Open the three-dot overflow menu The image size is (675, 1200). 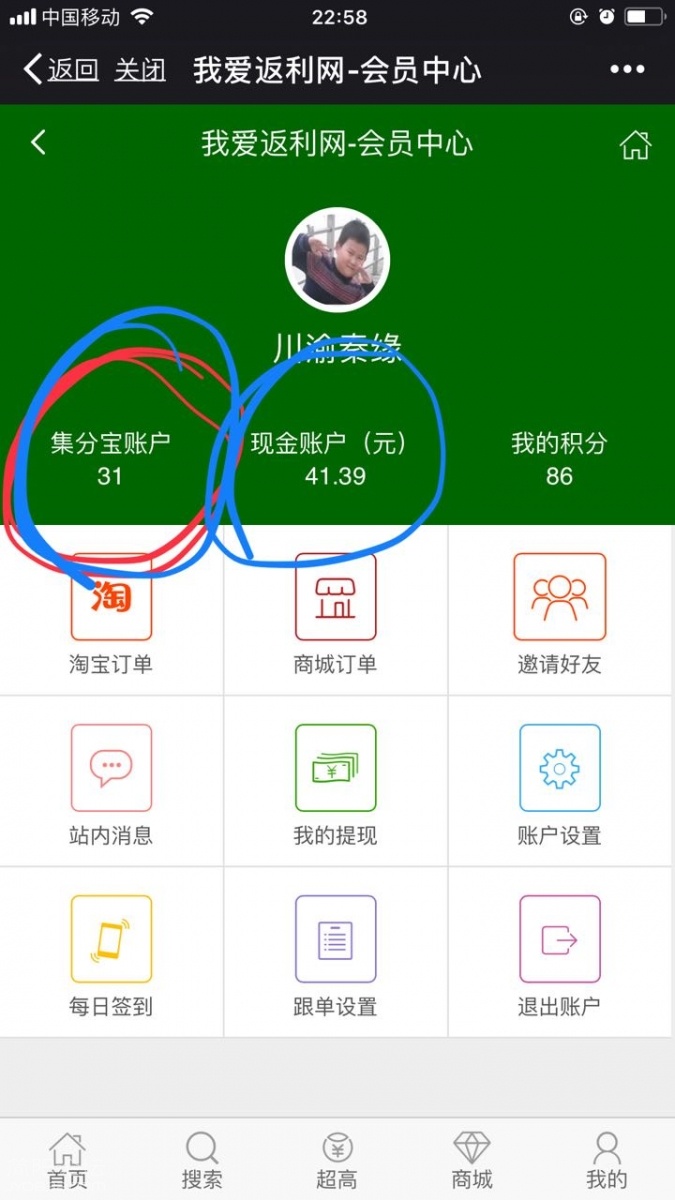pyautogui.click(x=627, y=70)
